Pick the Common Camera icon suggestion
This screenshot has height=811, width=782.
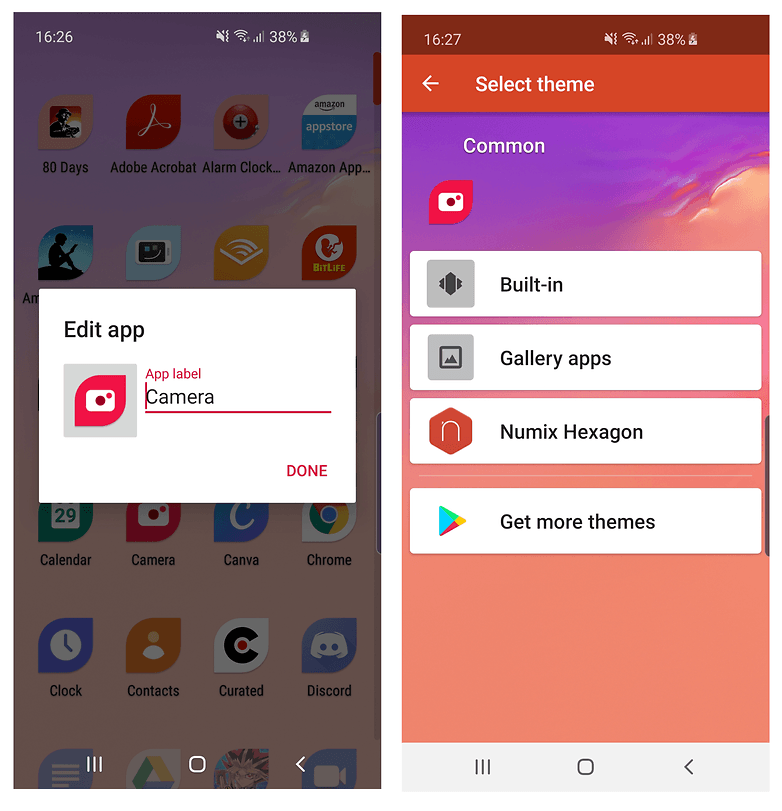tap(451, 202)
